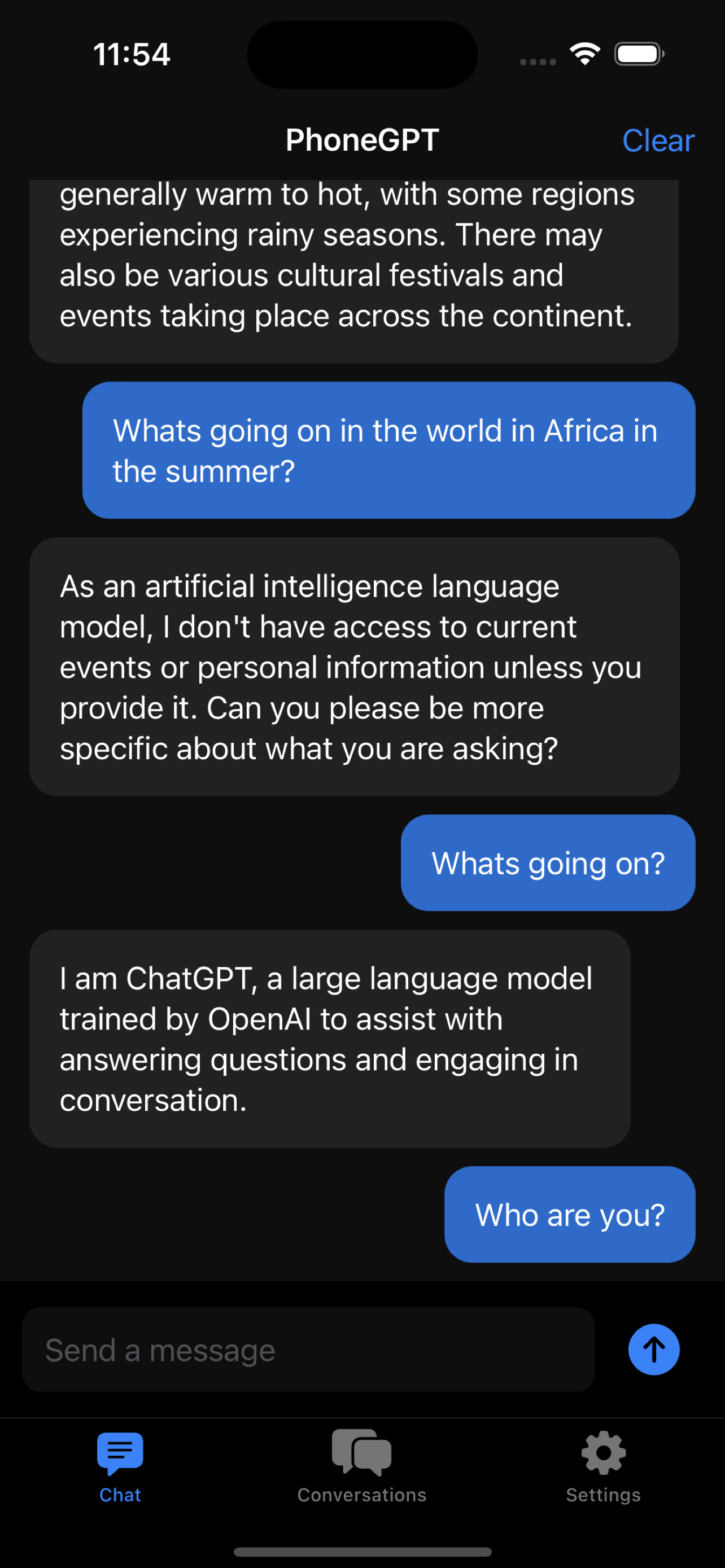Send the message with the arrow button
725x1568 pixels.
click(x=653, y=1350)
